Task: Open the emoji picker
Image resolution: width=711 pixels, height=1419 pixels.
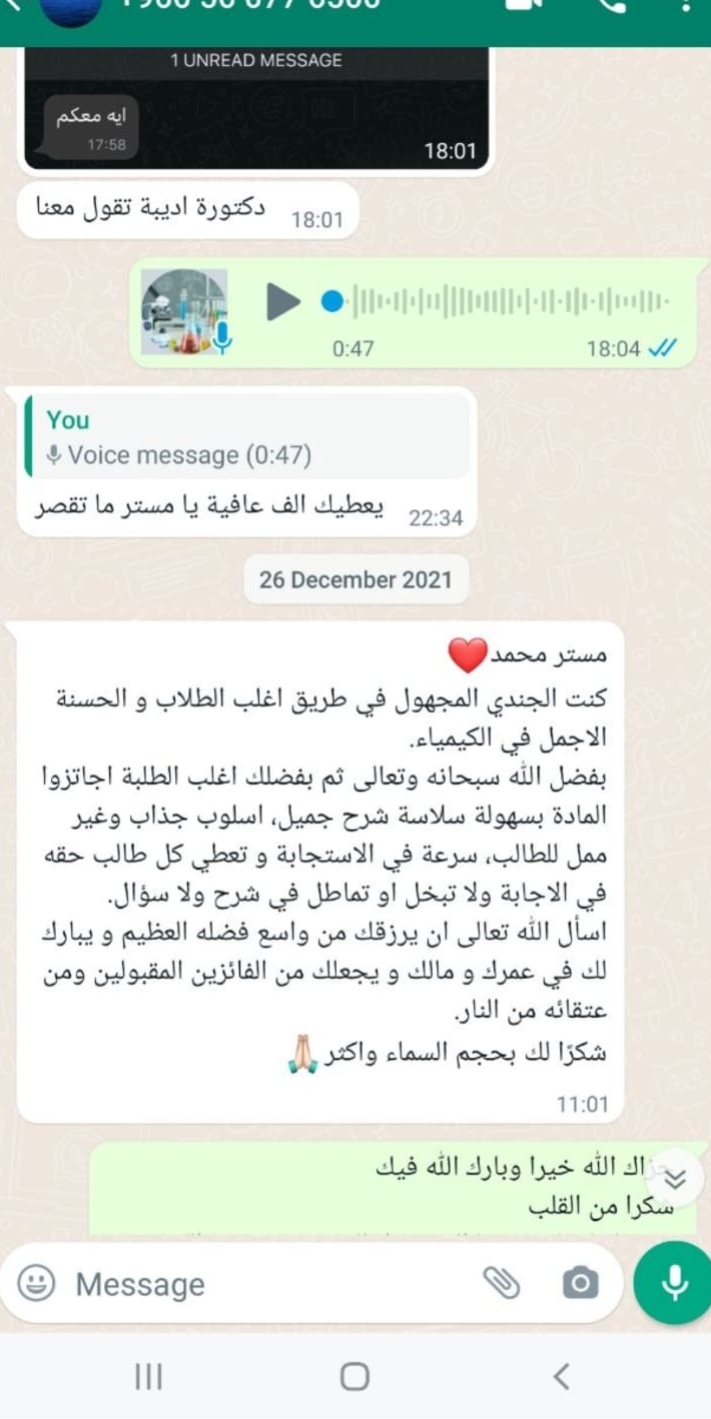Action: pyautogui.click(x=37, y=1283)
